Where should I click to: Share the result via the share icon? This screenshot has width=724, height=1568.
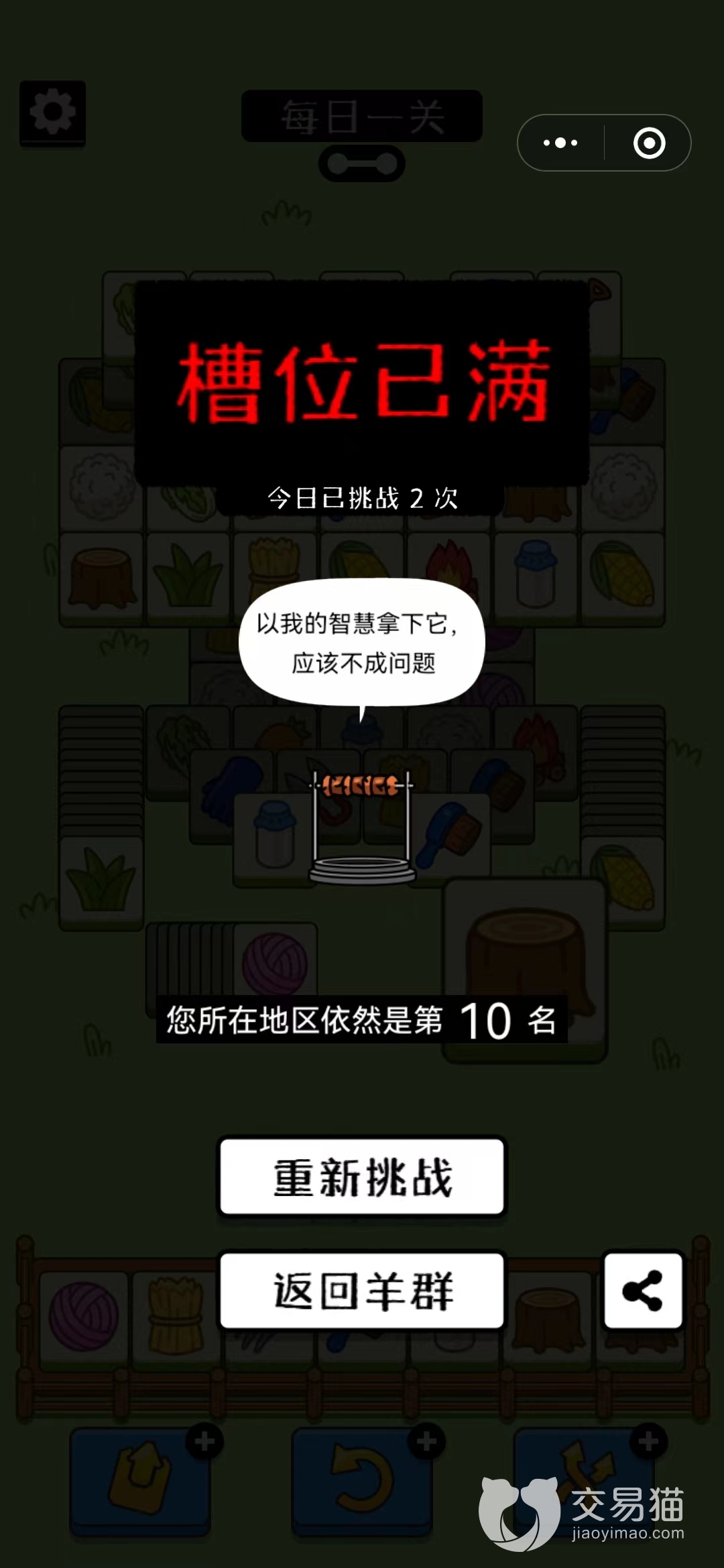click(x=643, y=1291)
